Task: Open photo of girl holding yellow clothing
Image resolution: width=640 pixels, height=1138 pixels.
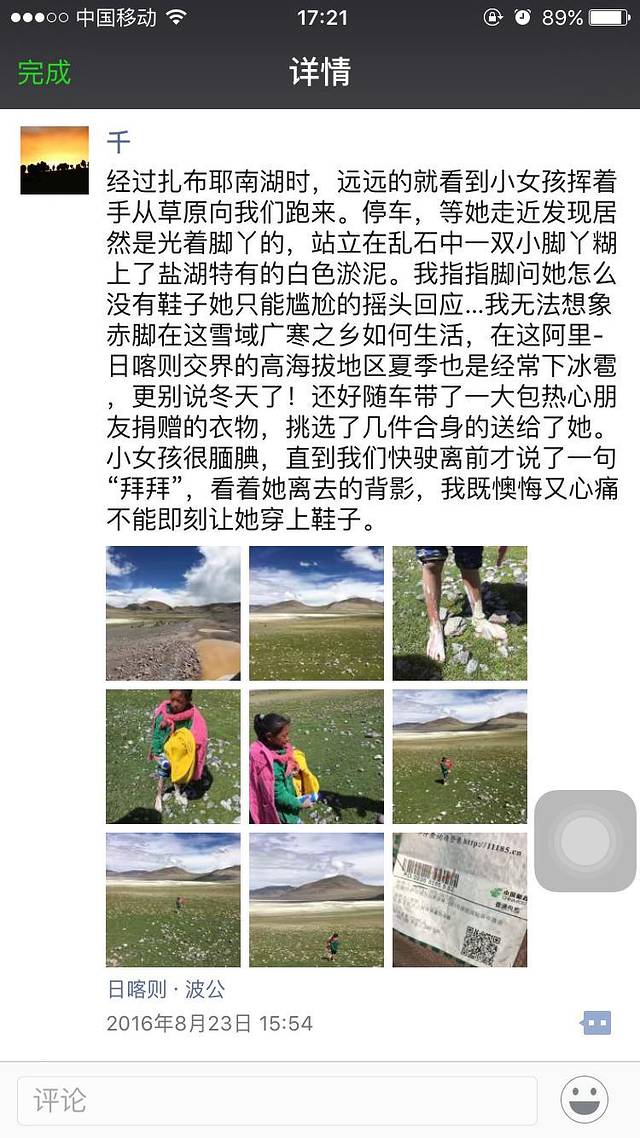Action: click(x=173, y=756)
